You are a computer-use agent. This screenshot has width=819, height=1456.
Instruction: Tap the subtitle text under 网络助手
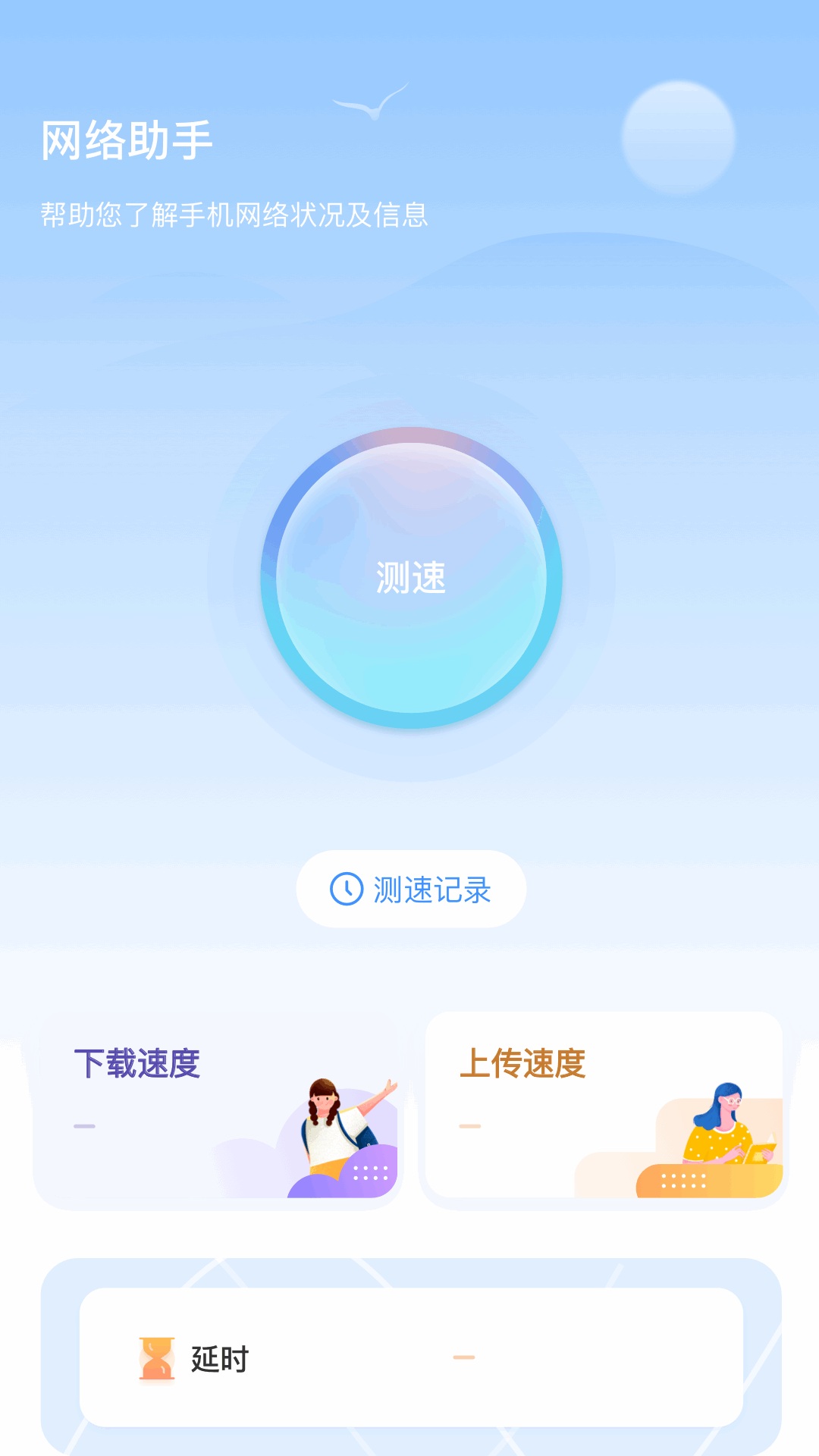point(235,215)
